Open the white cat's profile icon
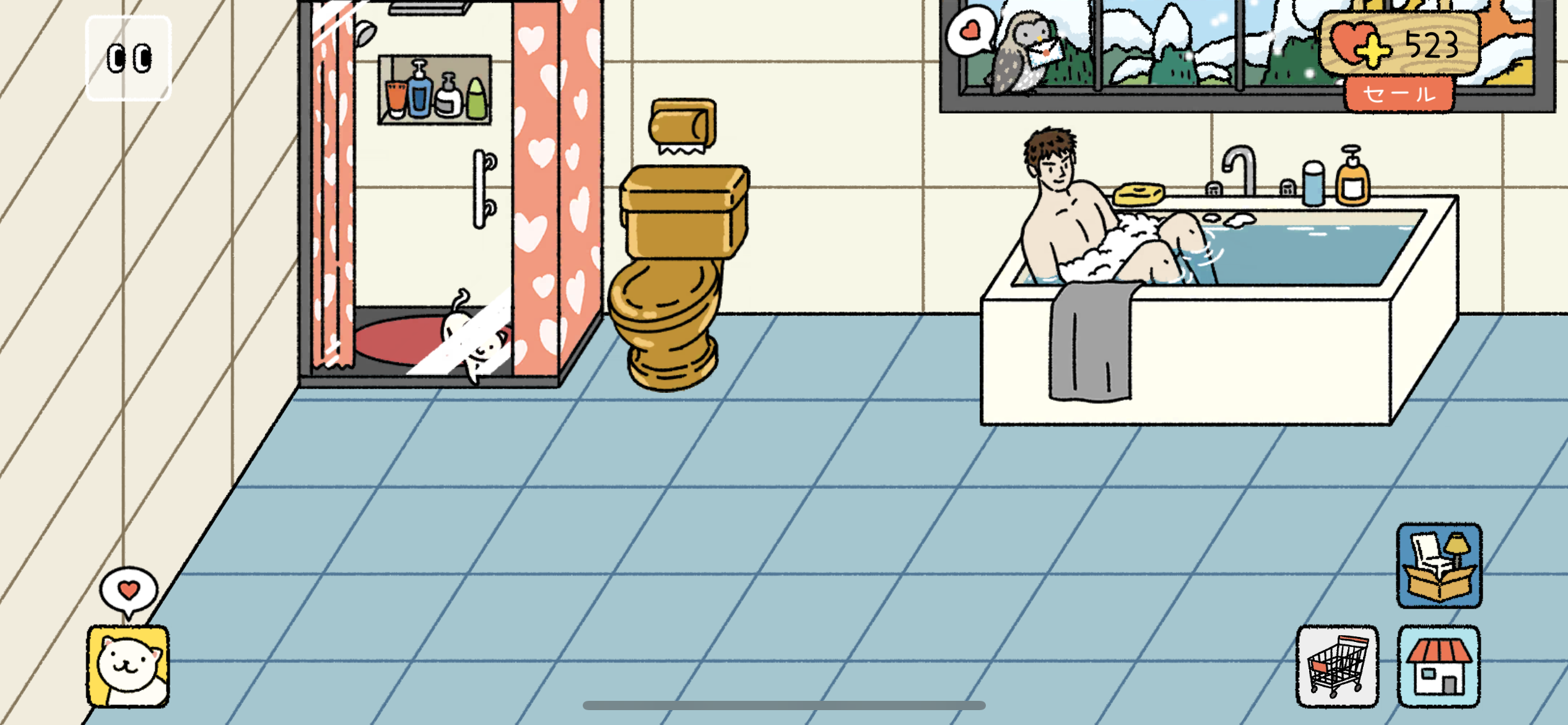The image size is (1568, 725). (128, 666)
